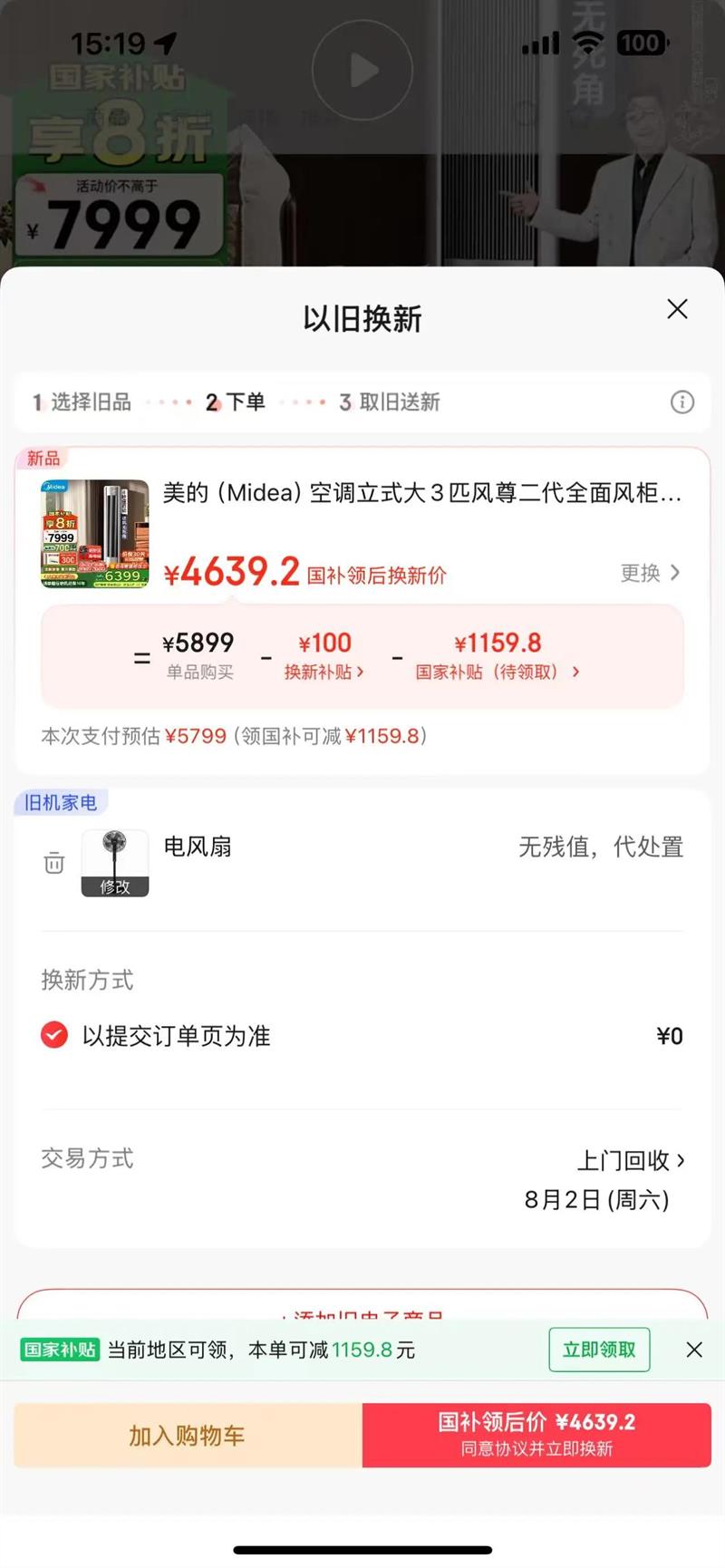Add item via 加入购物车

(188, 1435)
